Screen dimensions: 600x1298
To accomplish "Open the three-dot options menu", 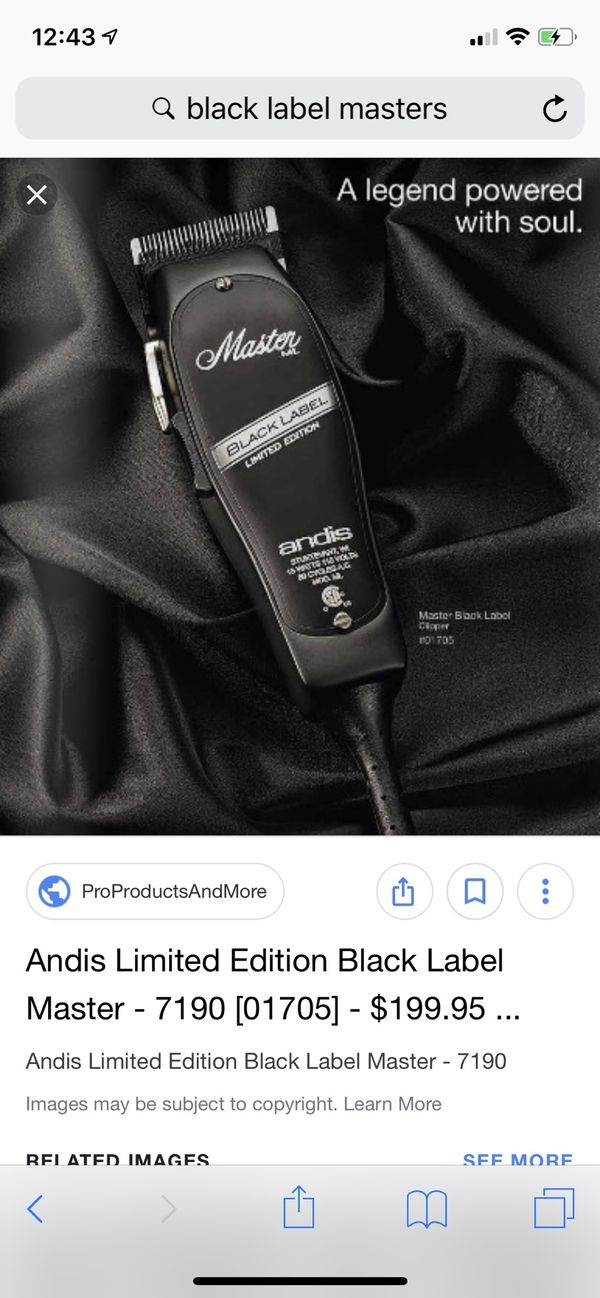I will 546,891.
